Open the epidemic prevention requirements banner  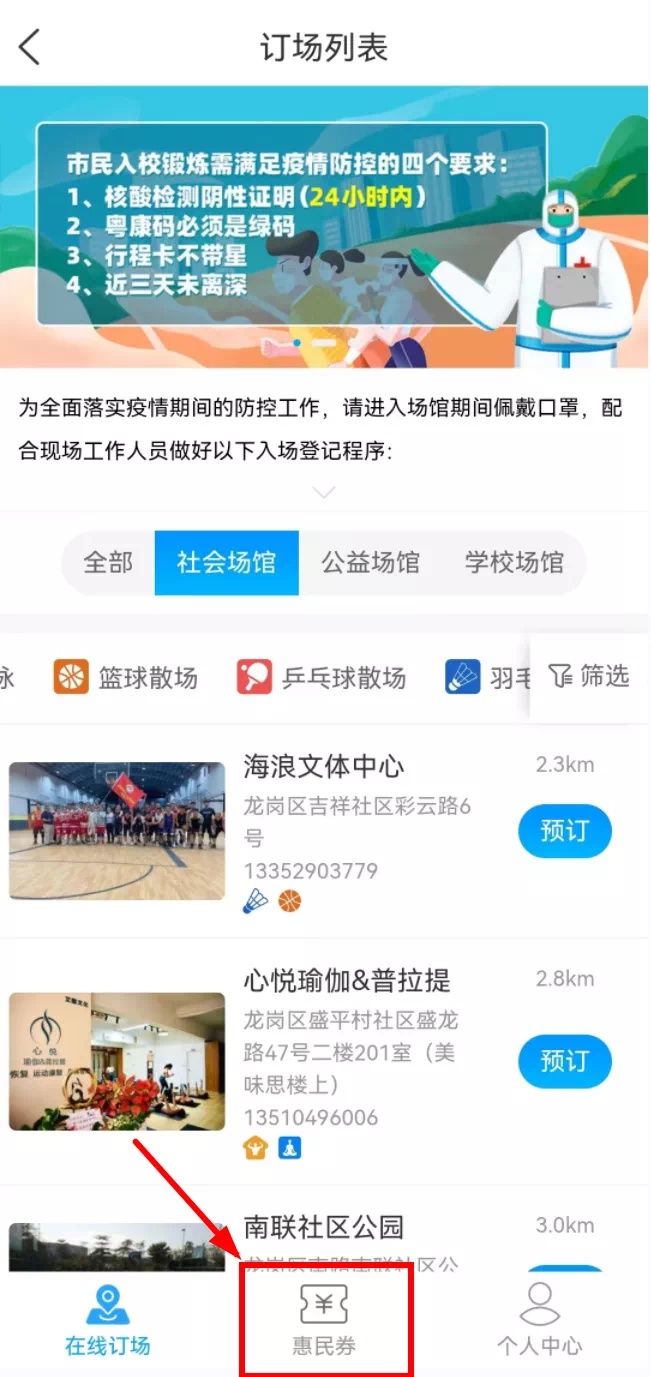[x=324, y=227]
